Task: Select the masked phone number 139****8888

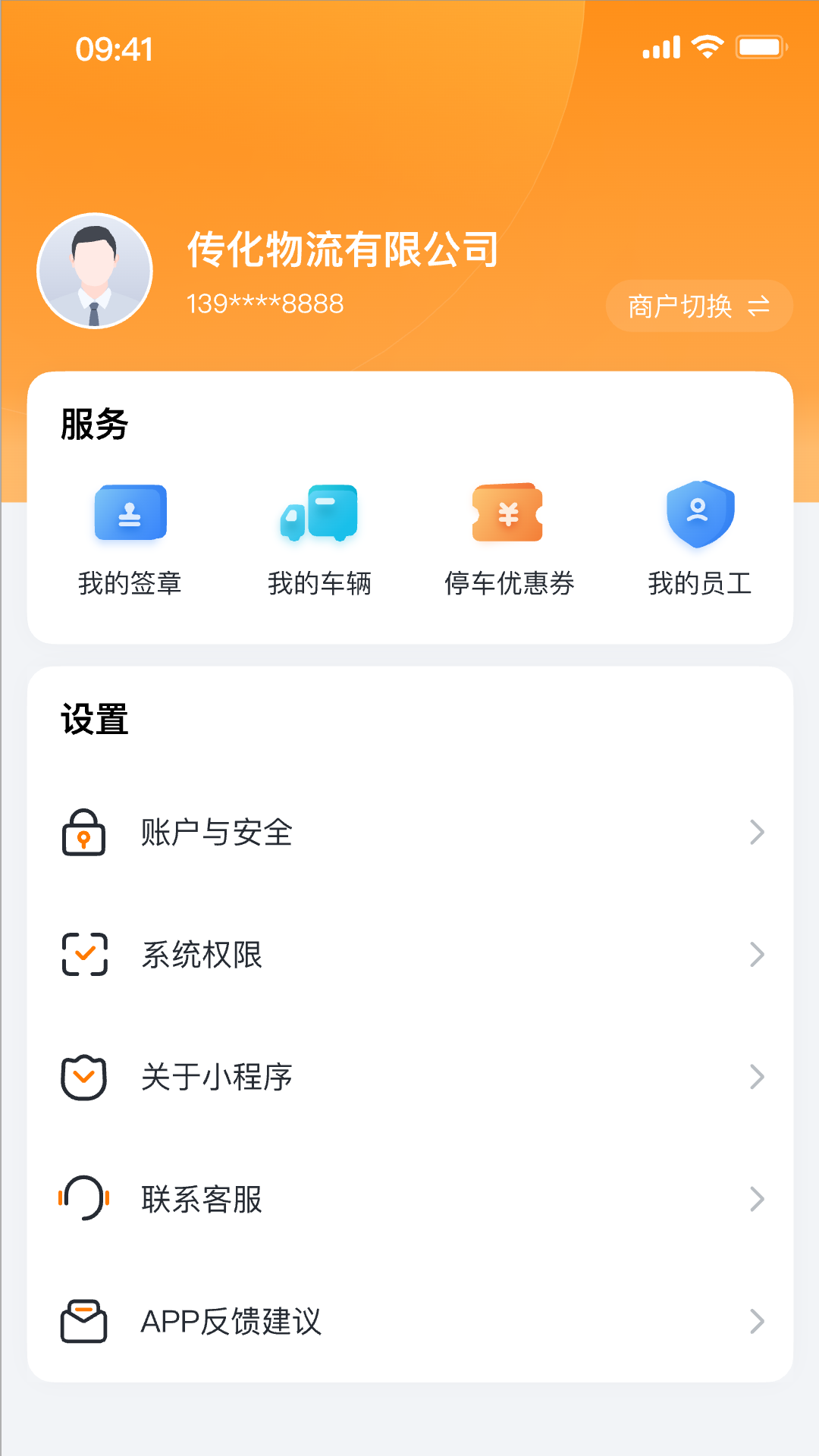Action: [265, 304]
